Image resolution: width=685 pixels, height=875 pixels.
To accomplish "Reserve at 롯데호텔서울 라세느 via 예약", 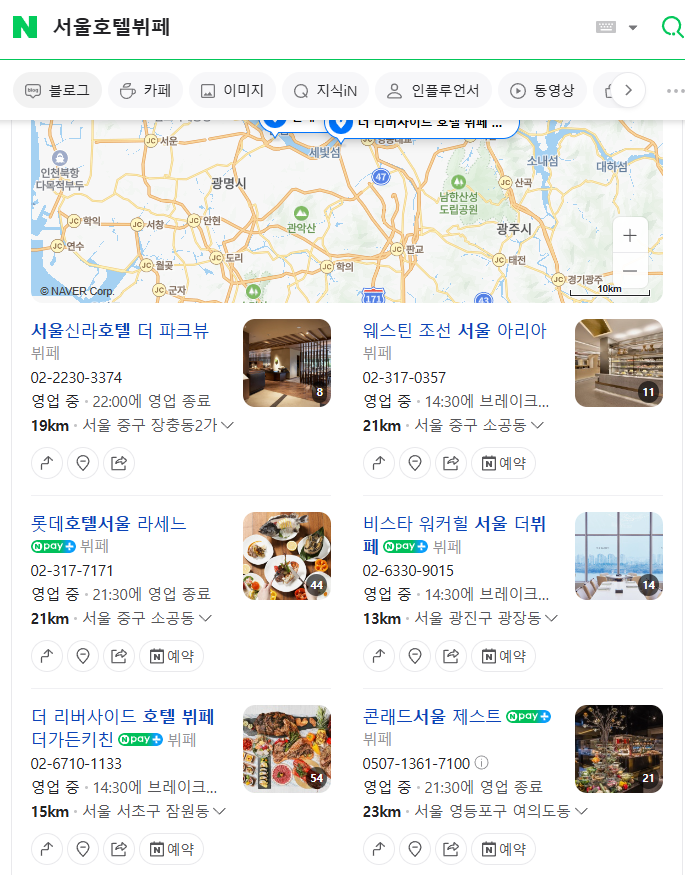I will point(171,656).
